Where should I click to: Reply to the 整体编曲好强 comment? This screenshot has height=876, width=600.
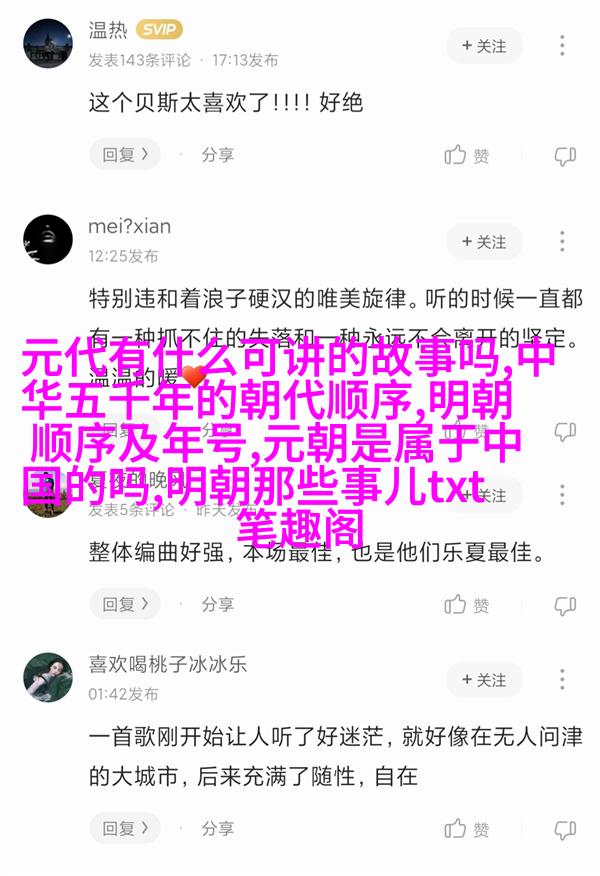pos(125,604)
